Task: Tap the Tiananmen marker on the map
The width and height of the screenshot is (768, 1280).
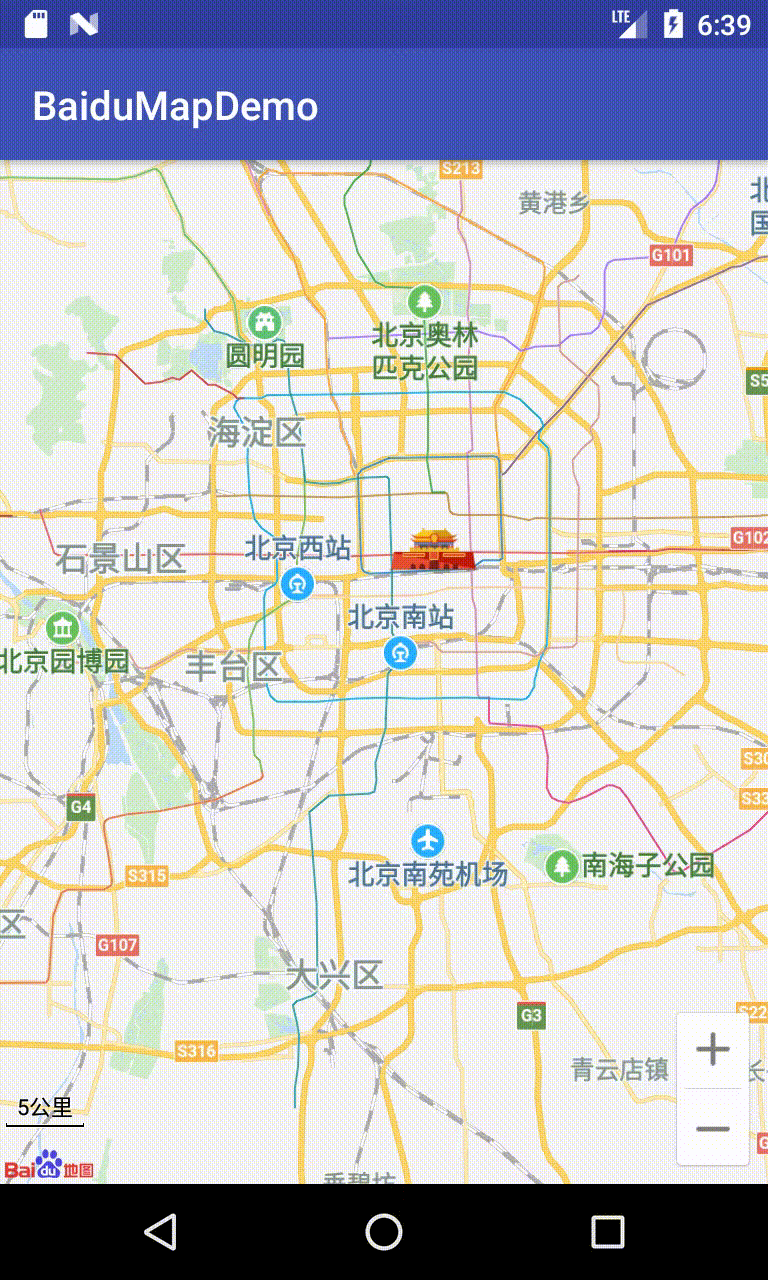Action: pyautogui.click(x=433, y=551)
